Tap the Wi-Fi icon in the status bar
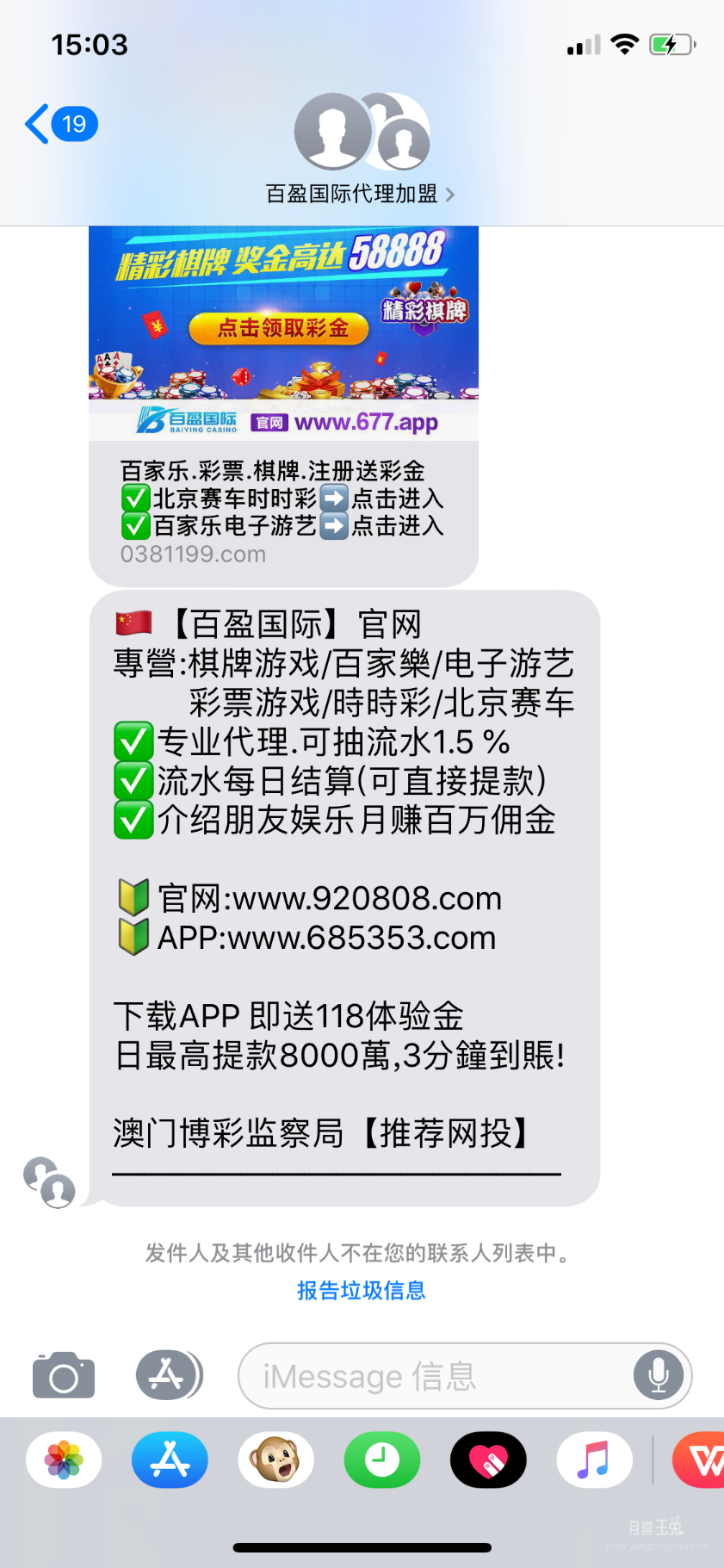This screenshot has width=724, height=1568. coord(622,43)
